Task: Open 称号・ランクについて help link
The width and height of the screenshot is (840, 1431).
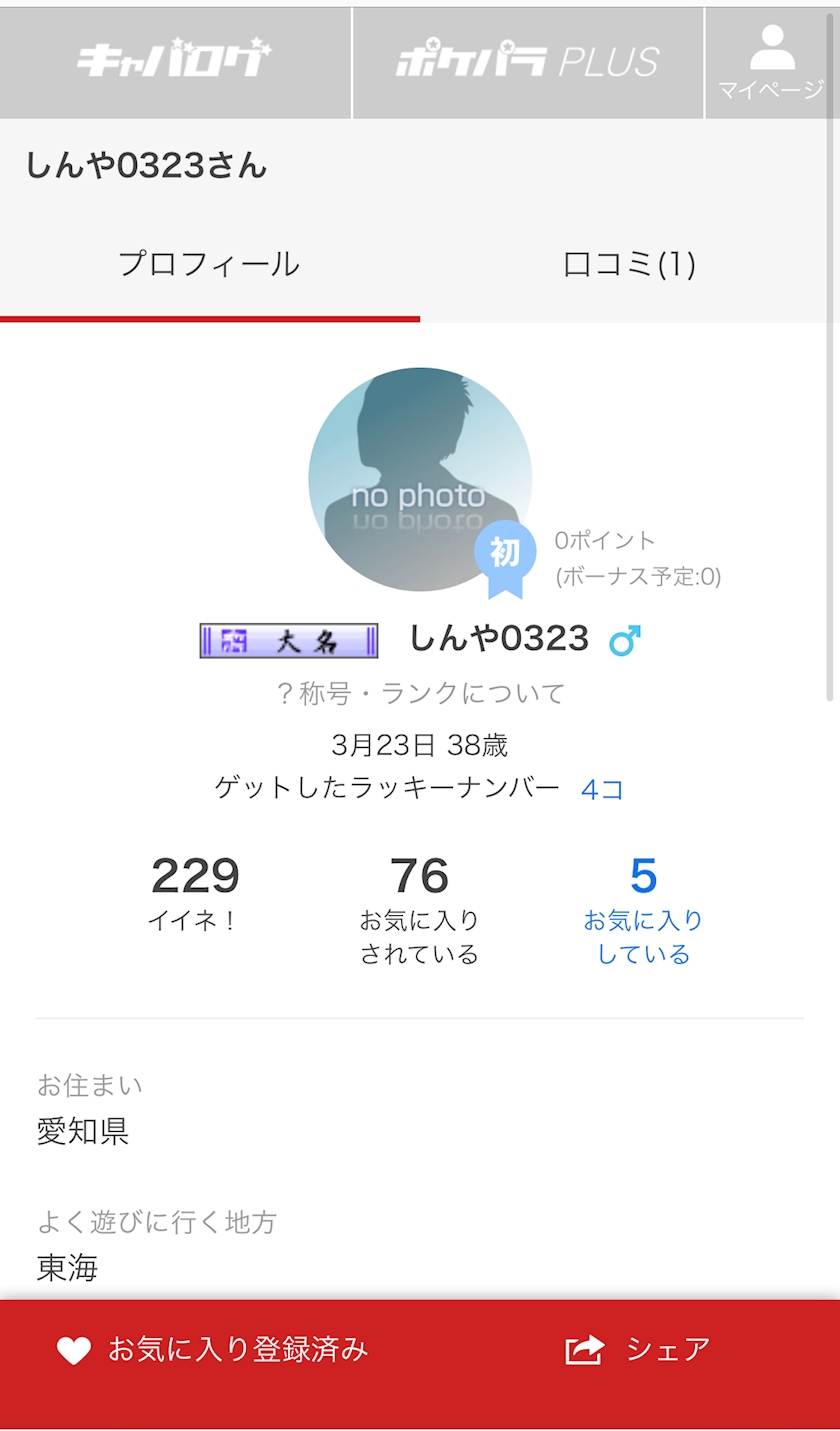Action: 420,693
